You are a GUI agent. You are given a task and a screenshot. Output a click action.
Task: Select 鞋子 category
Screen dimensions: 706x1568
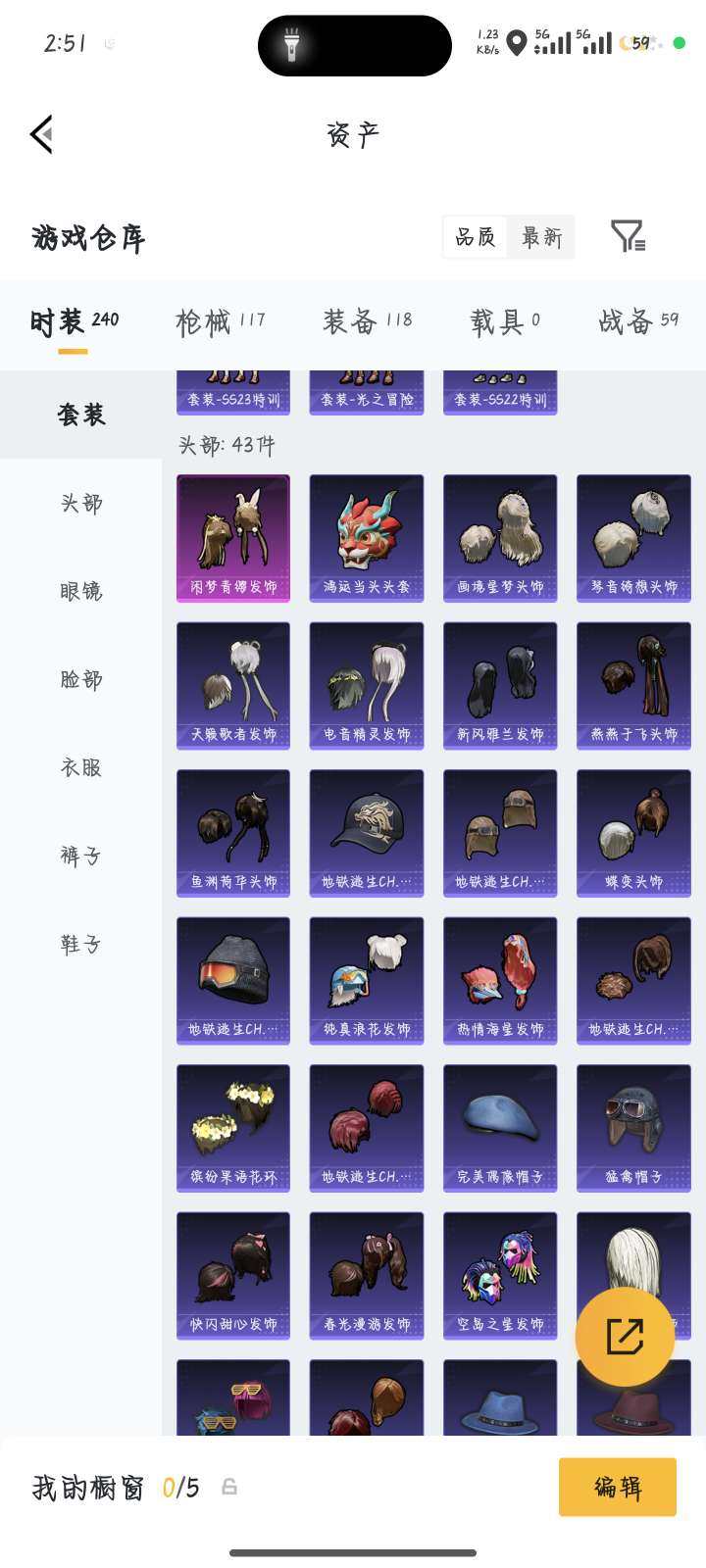(81, 945)
